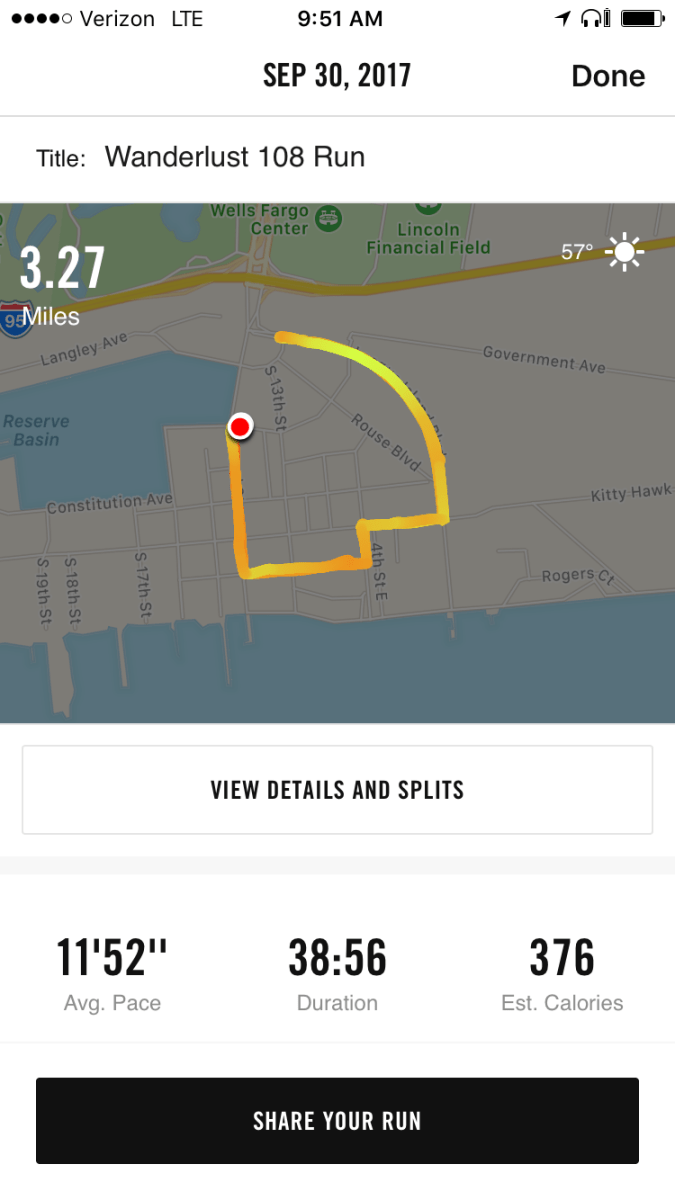Edit the Wanderlust 108 Run title
675x1200 pixels.
point(235,157)
